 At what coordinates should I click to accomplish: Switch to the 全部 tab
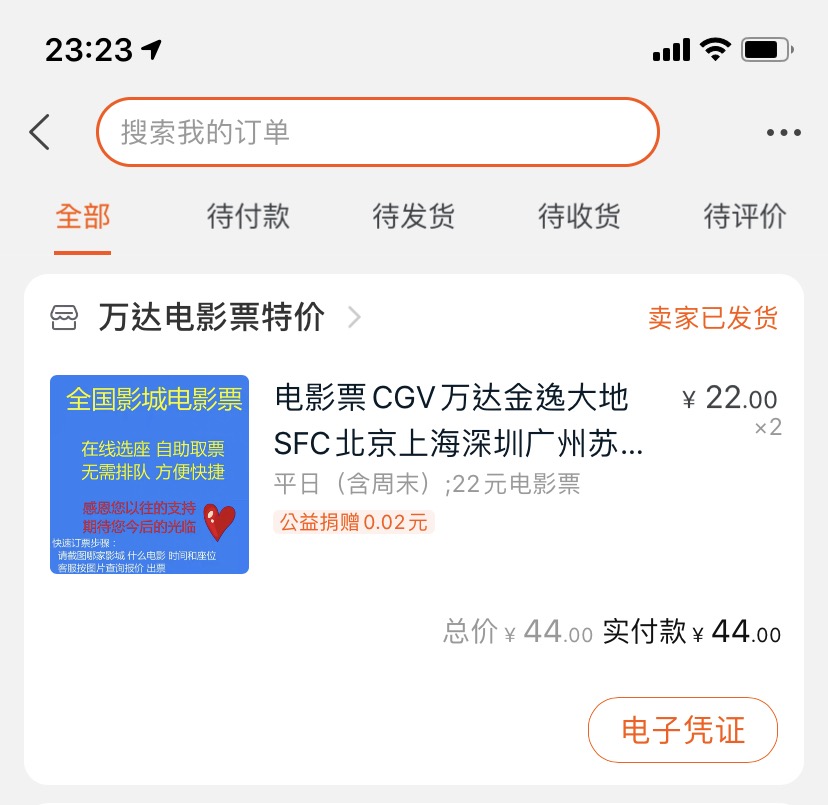point(83,216)
